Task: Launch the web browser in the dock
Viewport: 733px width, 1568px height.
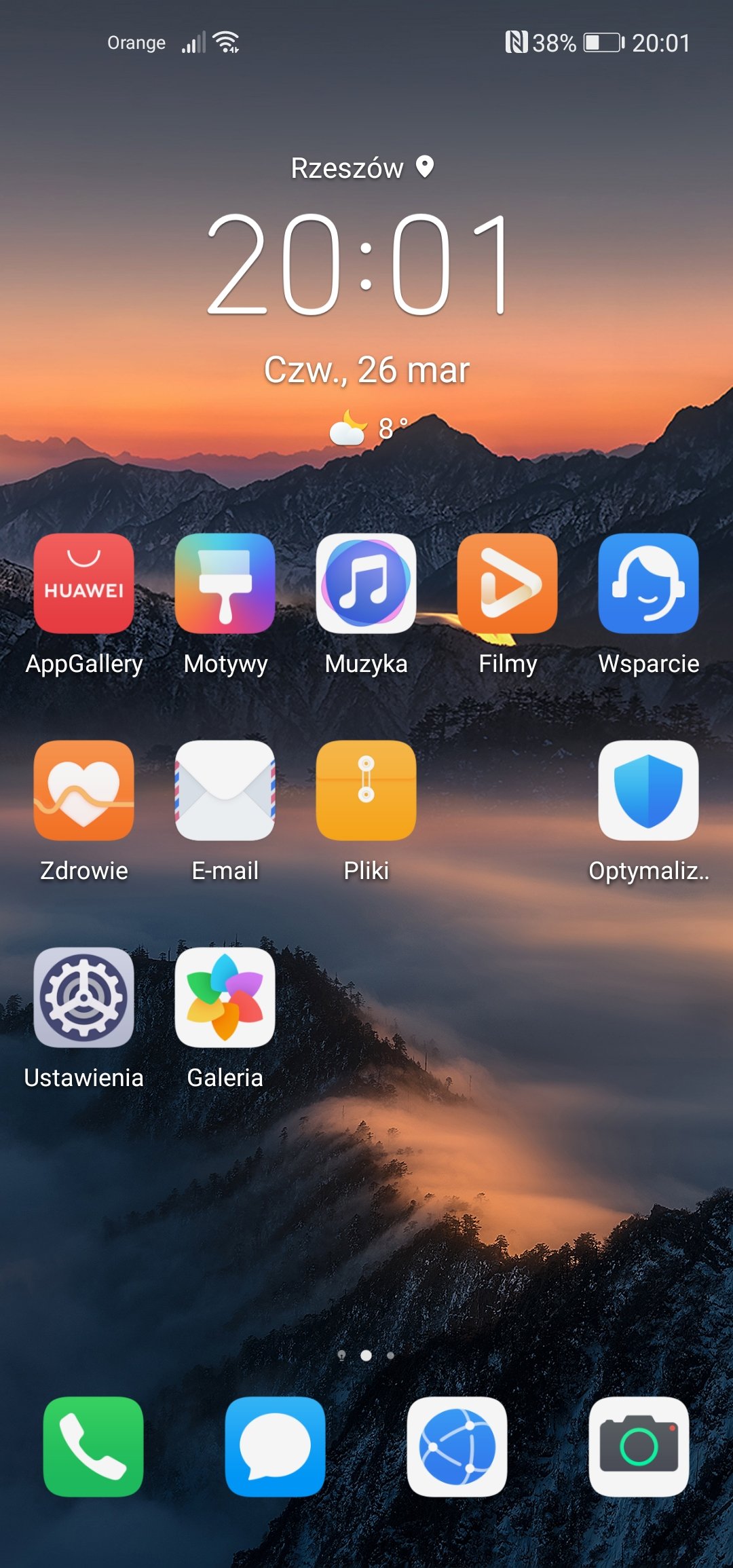Action: click(457, 1446)
